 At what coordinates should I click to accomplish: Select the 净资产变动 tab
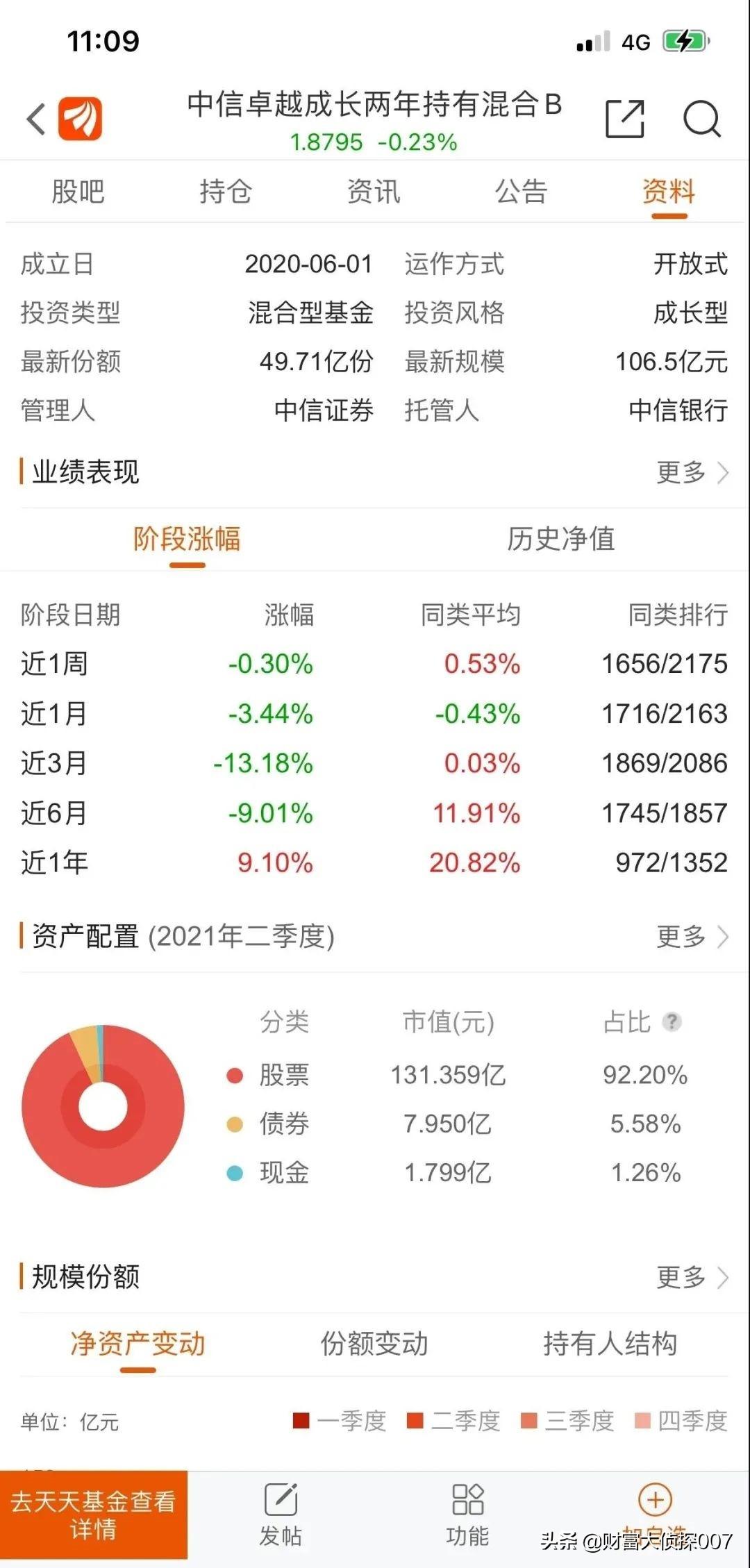[x=138, y=1344]
